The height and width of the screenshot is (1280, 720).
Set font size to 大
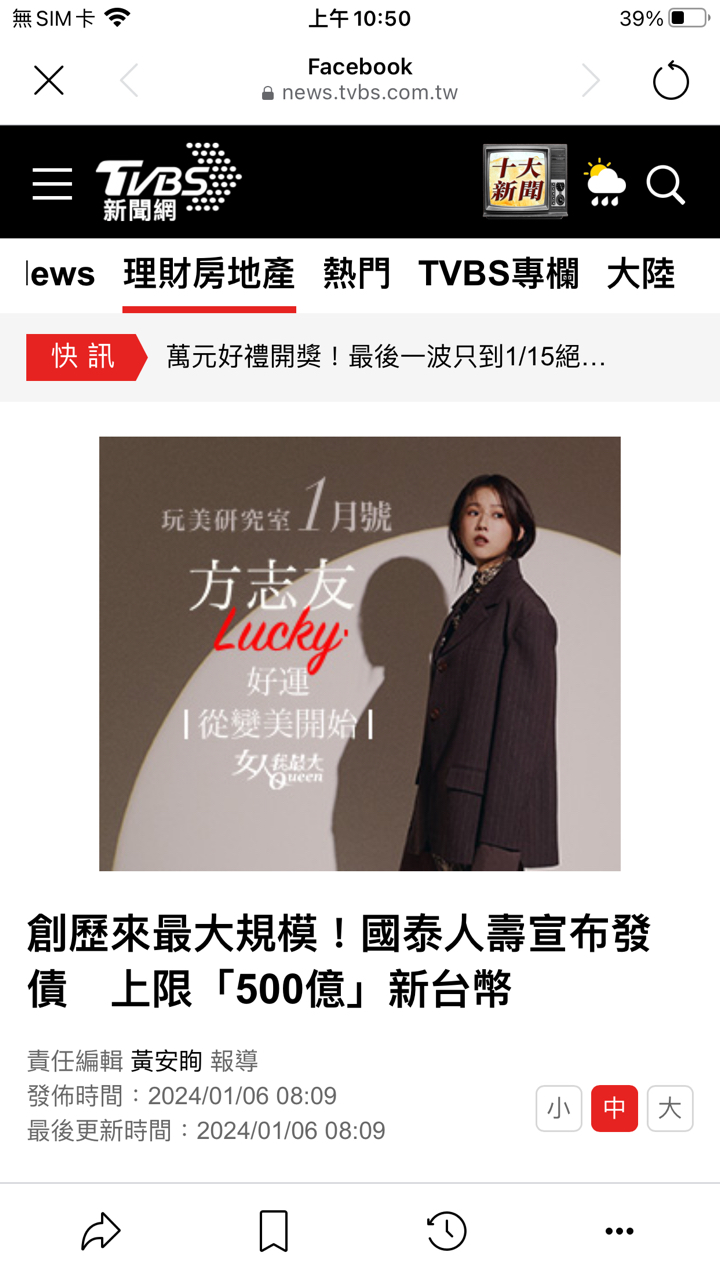(670, 1108)
